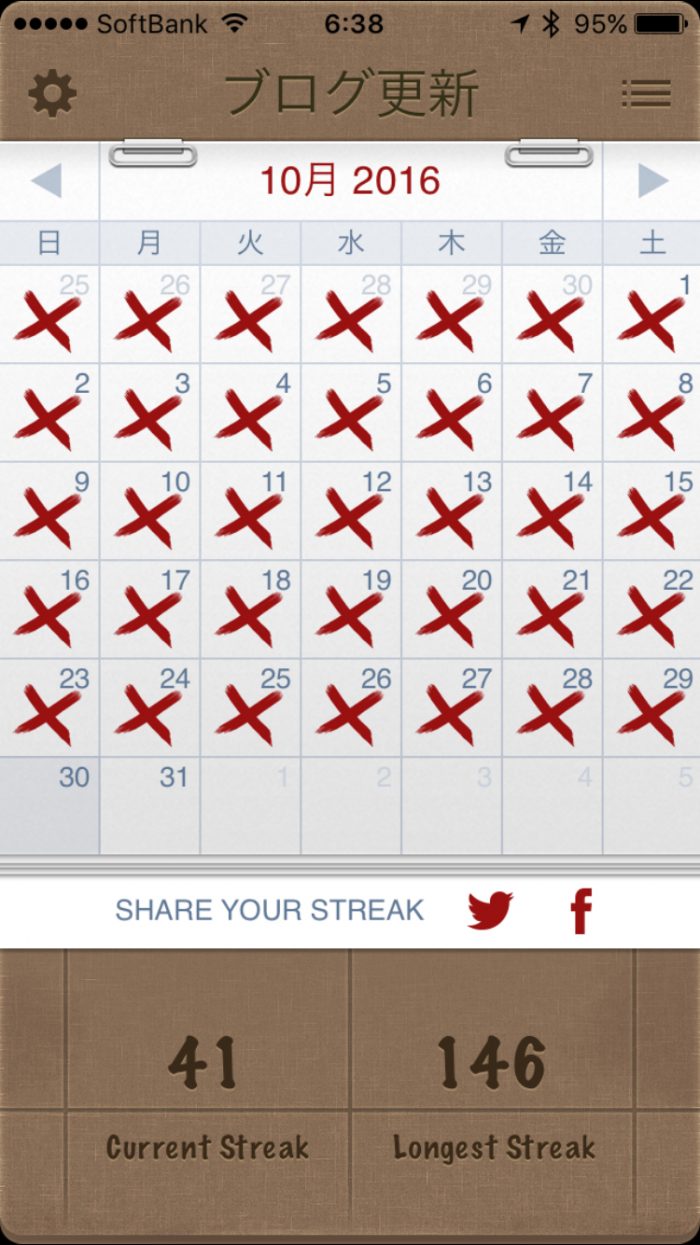Remove the X from October 24
700x1245 pixels.
tap(150, 709)
